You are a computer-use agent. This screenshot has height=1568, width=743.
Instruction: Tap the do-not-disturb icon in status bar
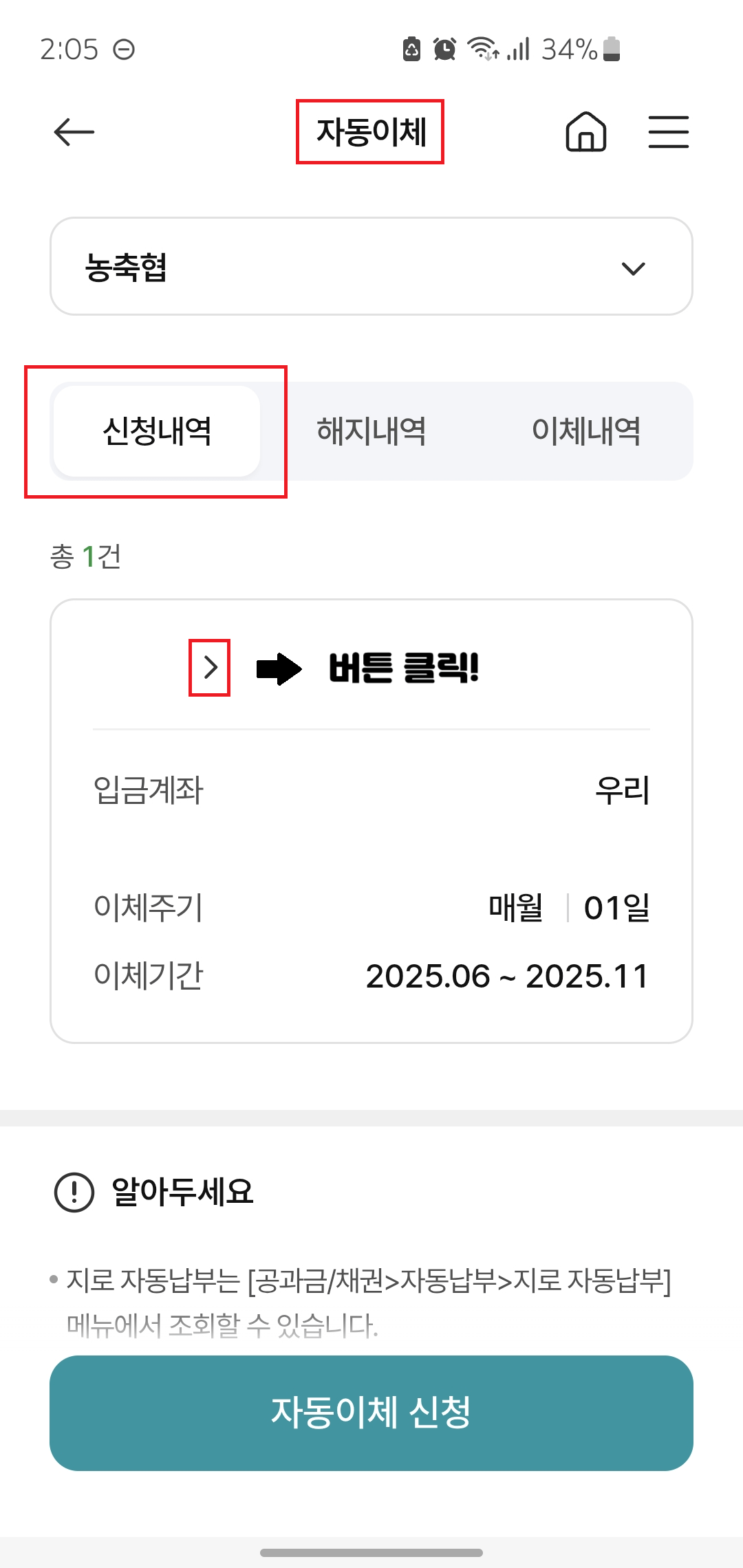click(x=125, y=48)
